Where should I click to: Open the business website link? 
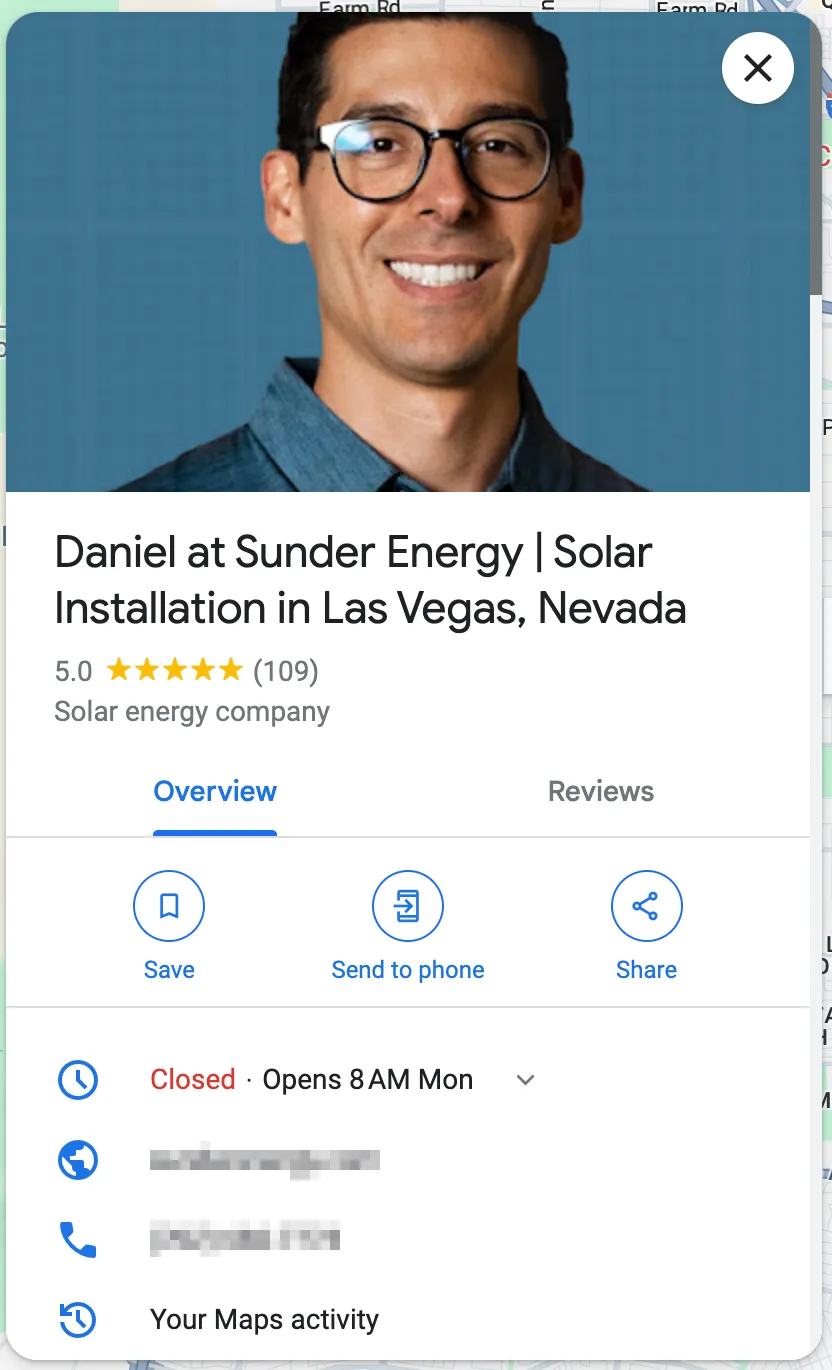[264, 1161]
